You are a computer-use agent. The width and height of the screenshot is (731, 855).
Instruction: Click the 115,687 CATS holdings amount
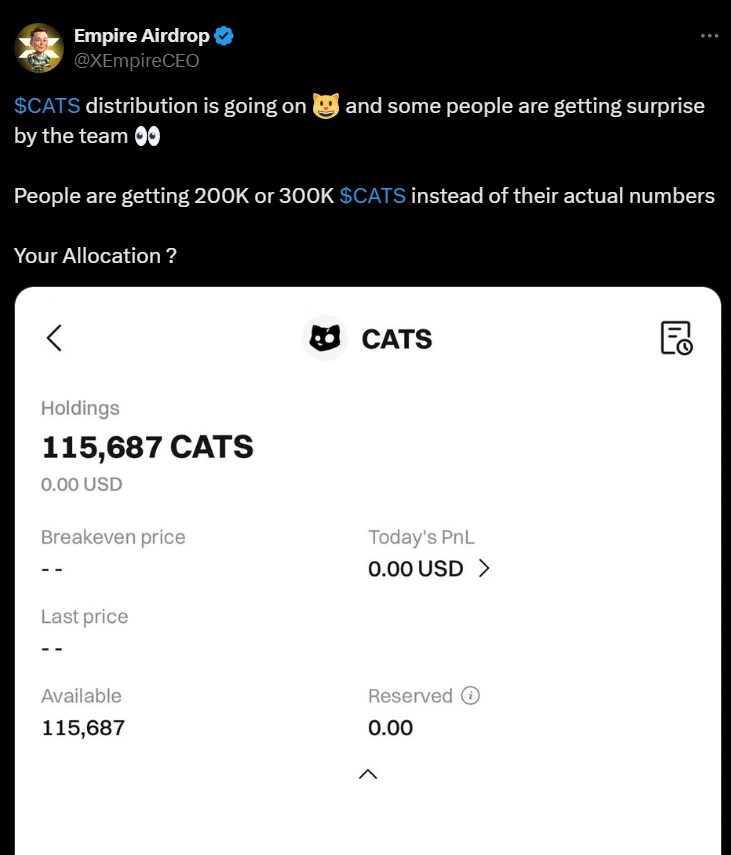pos(146,446)
